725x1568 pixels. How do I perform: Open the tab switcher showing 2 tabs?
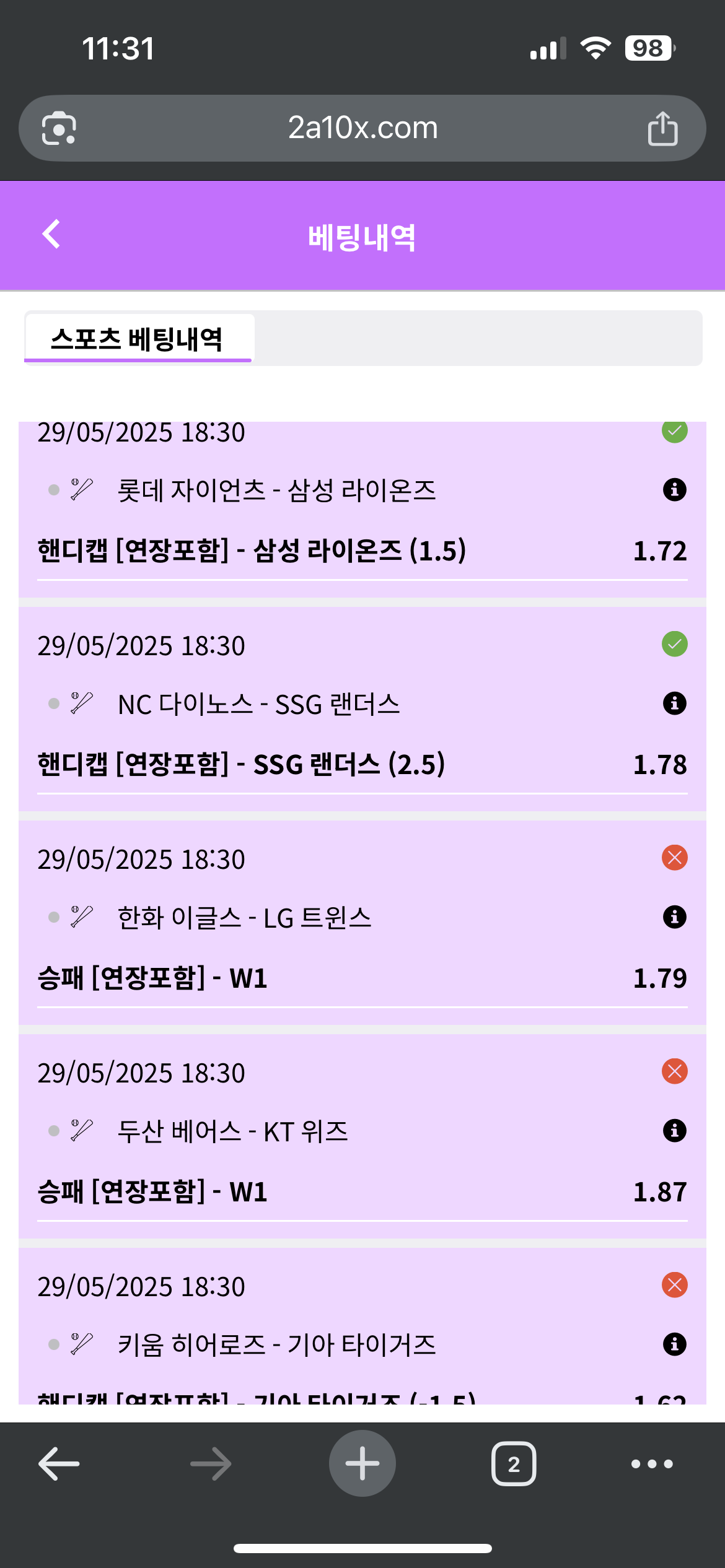click(x=514, y=1464)
